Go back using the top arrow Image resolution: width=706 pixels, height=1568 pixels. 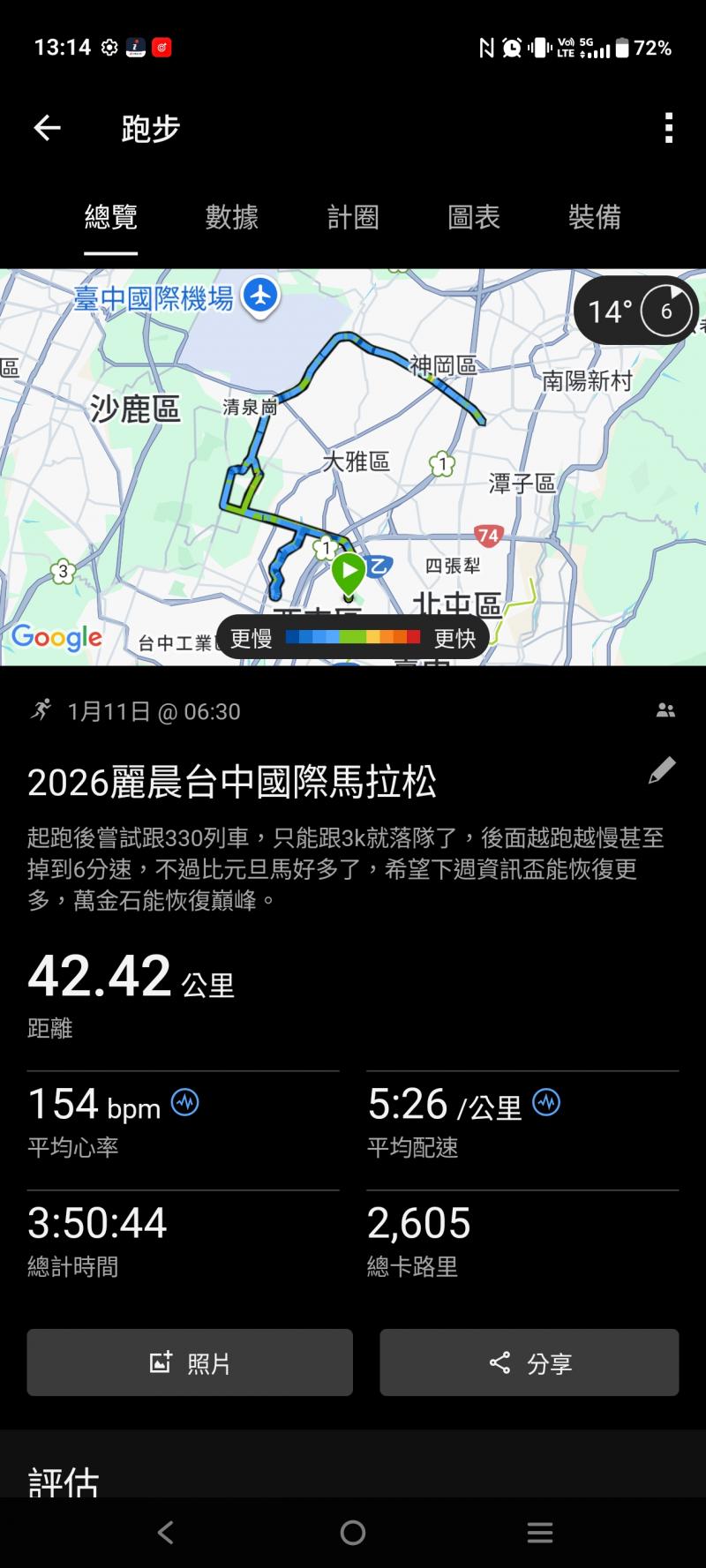tap(47, 129)
